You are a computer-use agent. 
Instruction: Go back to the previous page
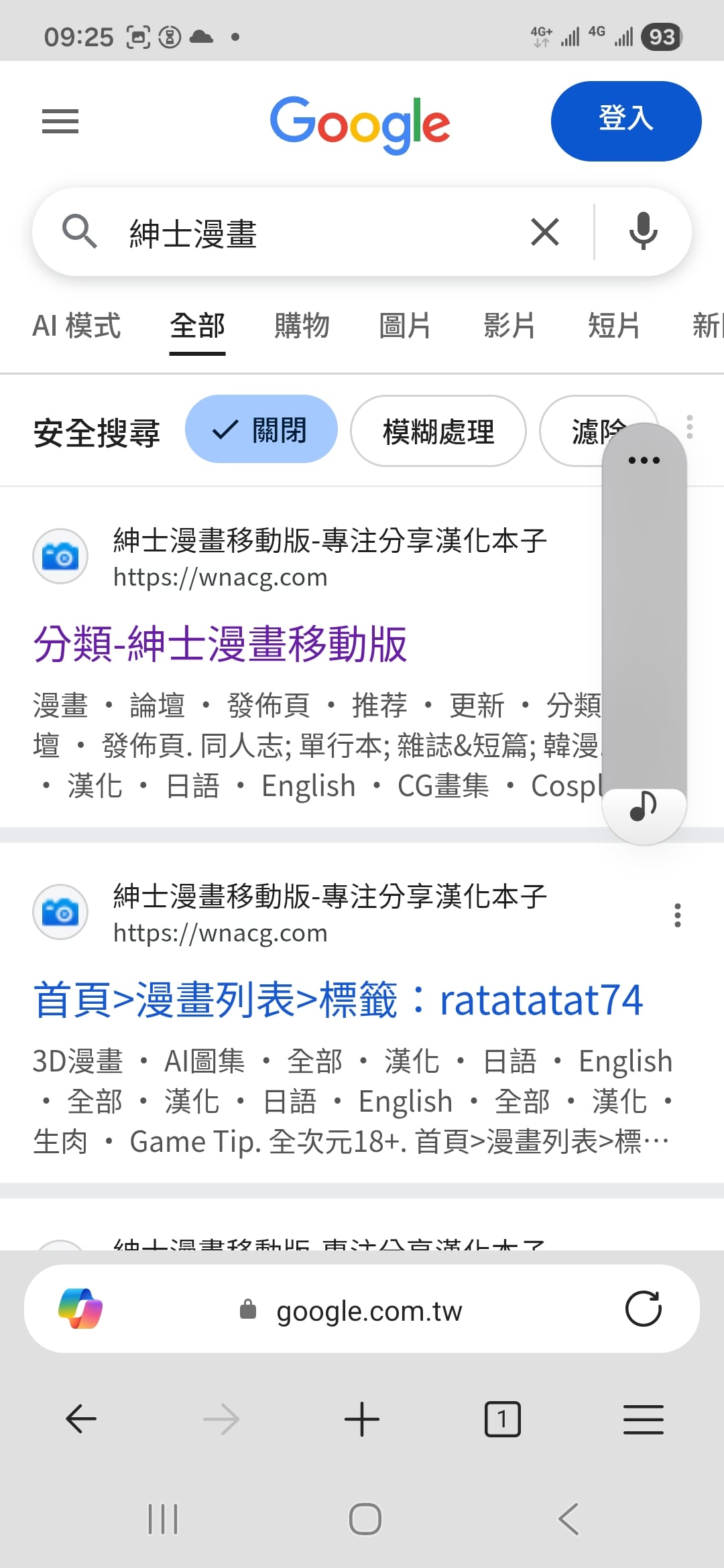[x=81, y=1419]
